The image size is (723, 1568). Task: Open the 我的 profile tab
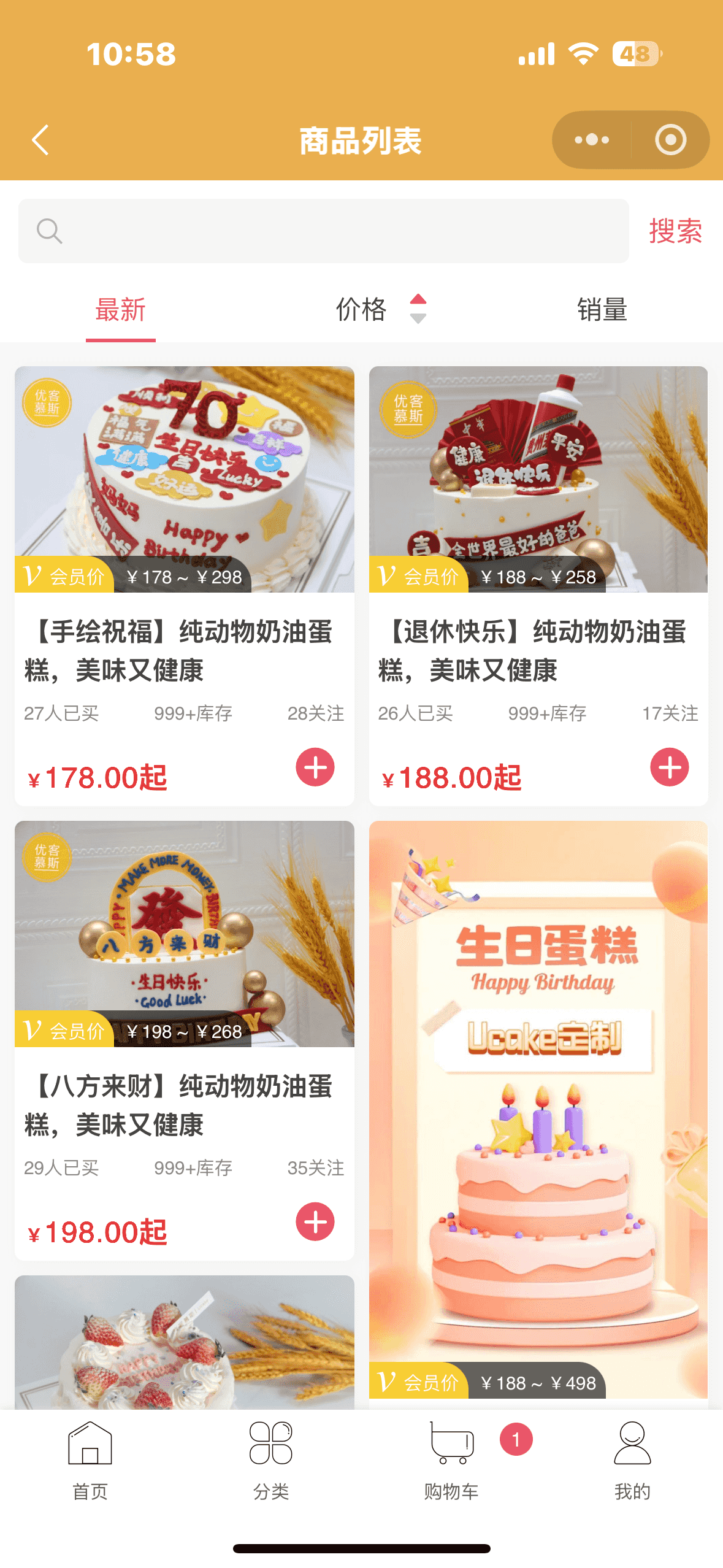click(x=632, y=1461)
